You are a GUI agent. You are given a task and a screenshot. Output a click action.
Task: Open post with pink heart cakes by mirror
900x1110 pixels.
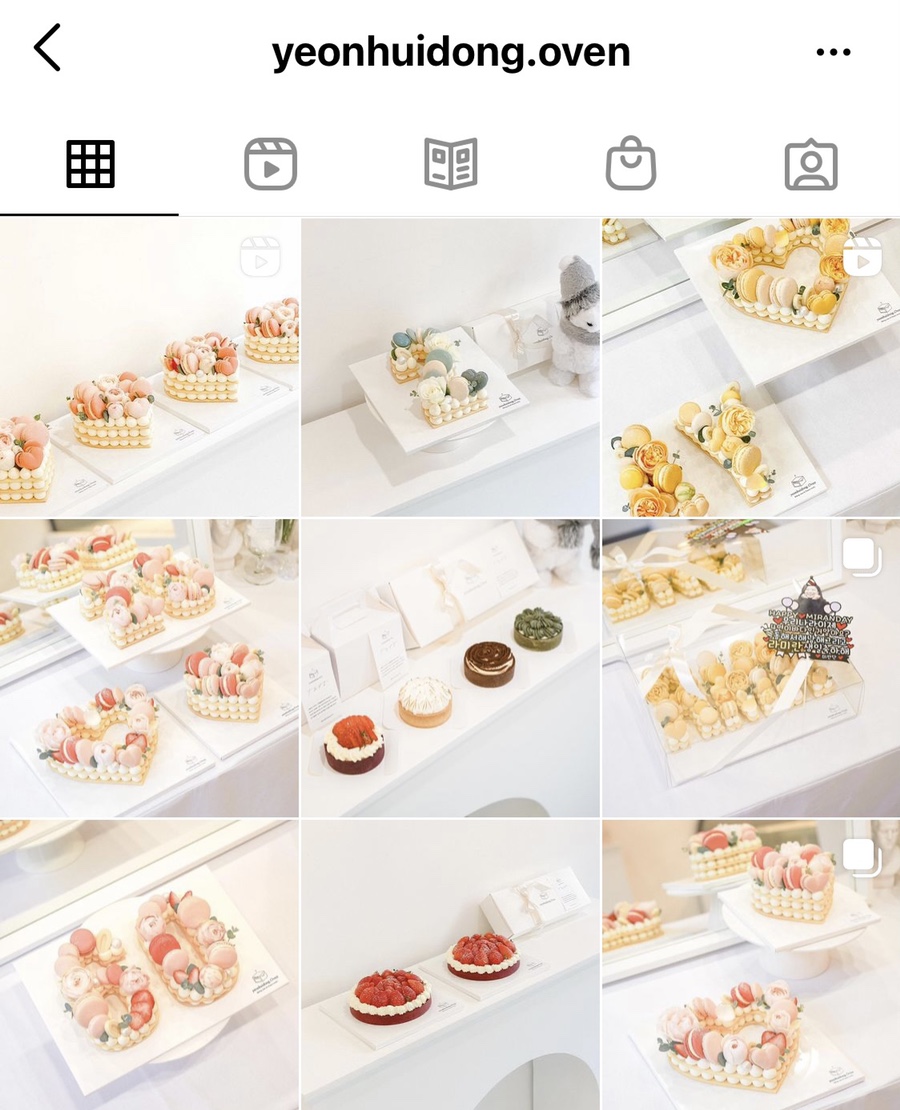pos(149,668)
